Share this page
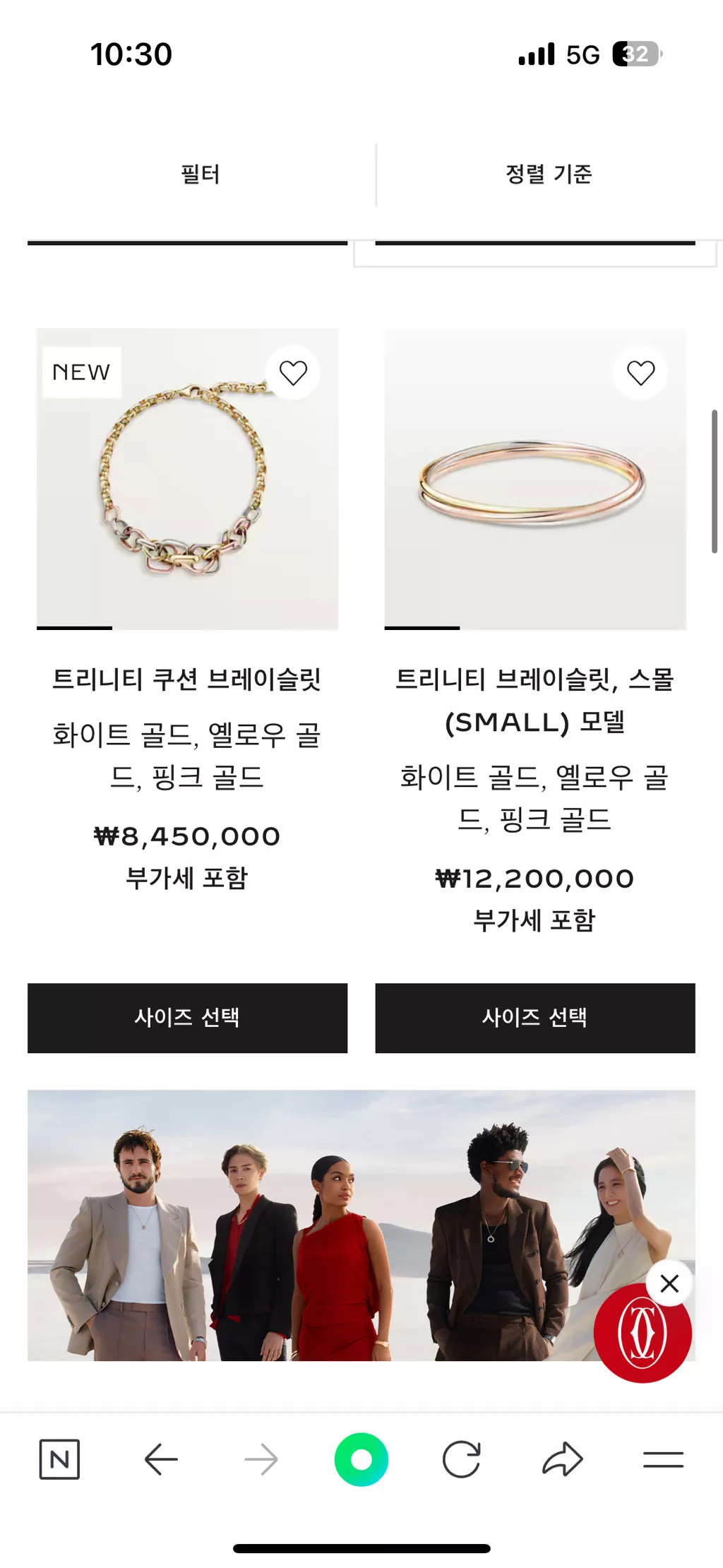Viewport: 723px width, 1568px height. pyautogui.click(x=562, y=1459)
